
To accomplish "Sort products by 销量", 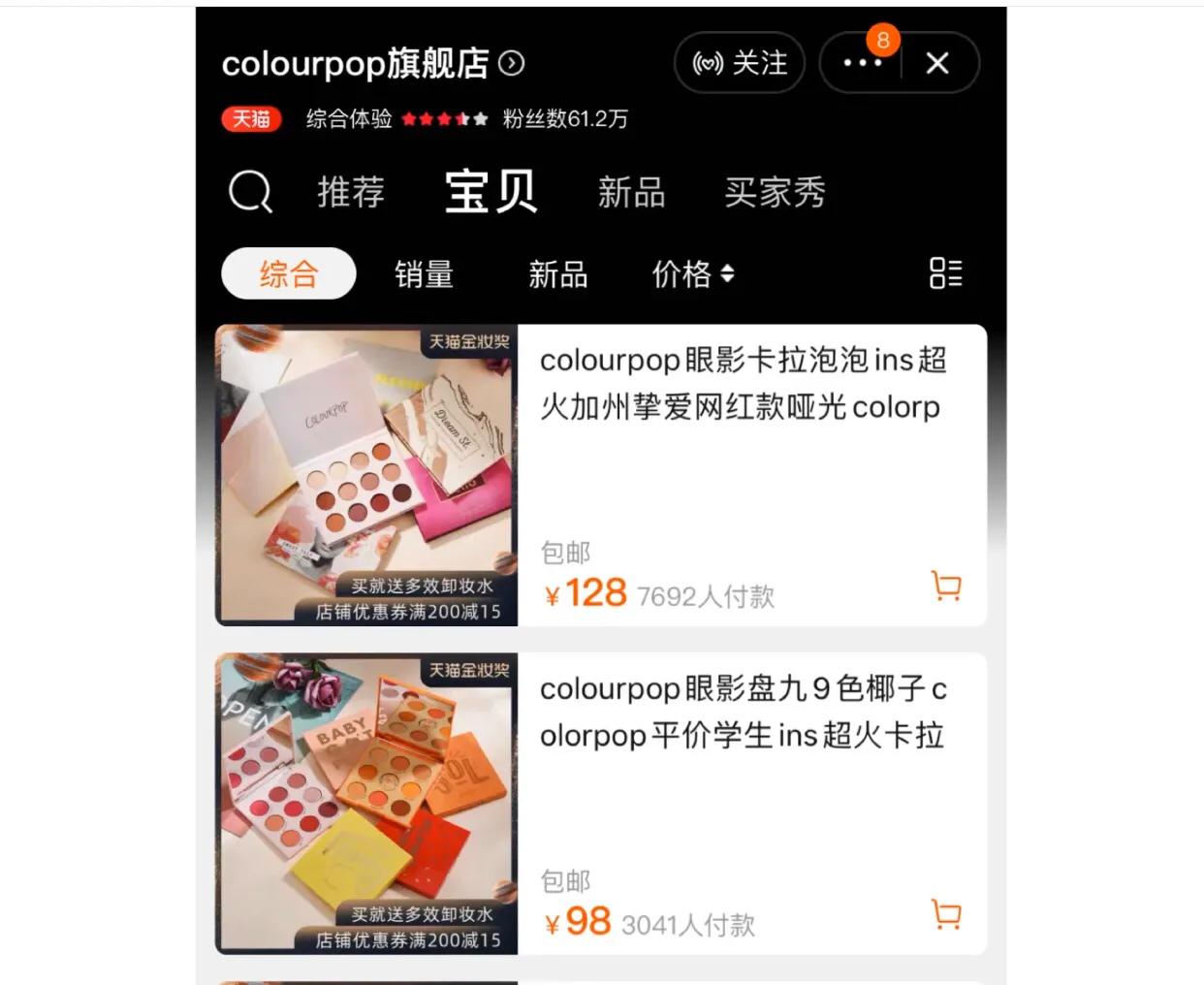I will (424, 274).
